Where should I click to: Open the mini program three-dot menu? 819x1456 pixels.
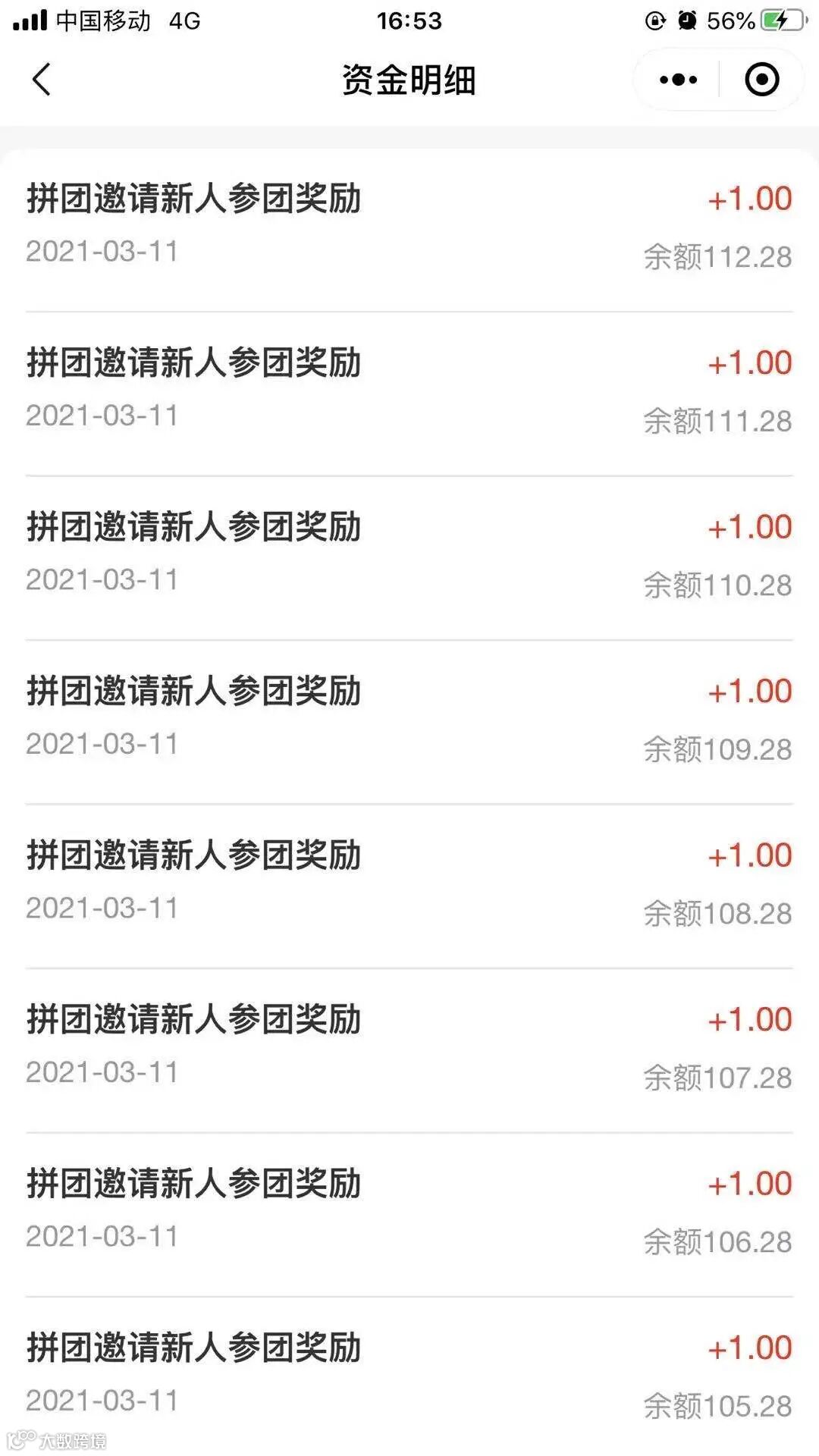click(x=678, y=80)
